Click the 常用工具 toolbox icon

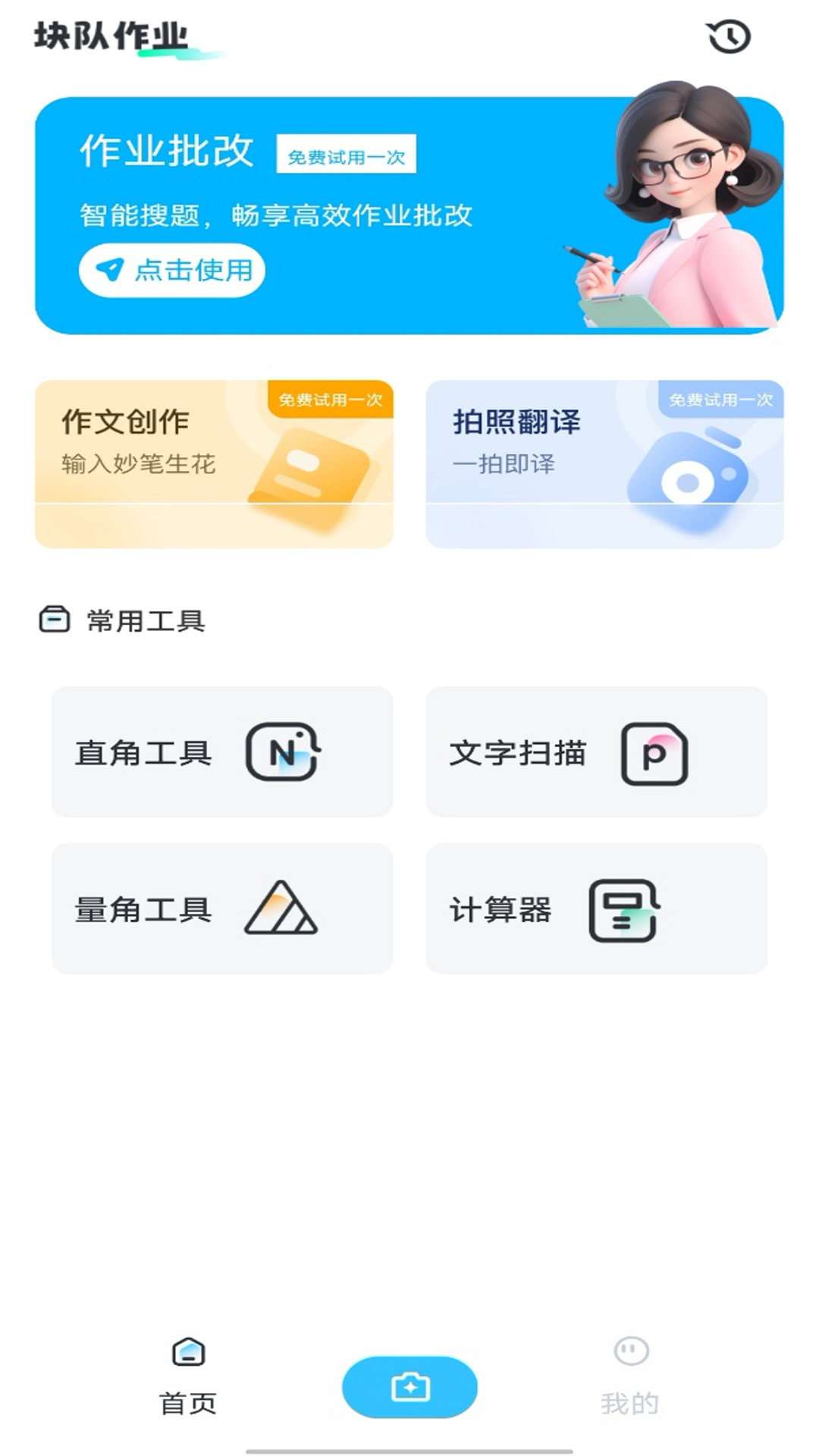[53, 620]
